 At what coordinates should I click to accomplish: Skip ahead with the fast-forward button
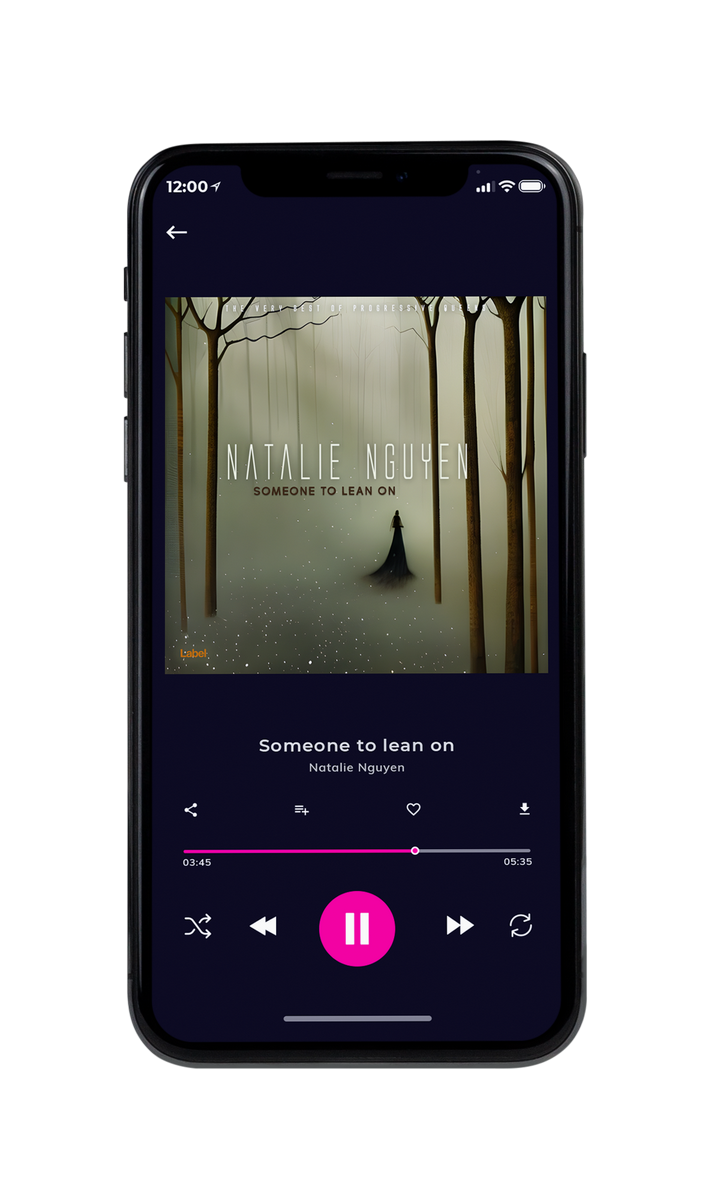click(460, 926)
